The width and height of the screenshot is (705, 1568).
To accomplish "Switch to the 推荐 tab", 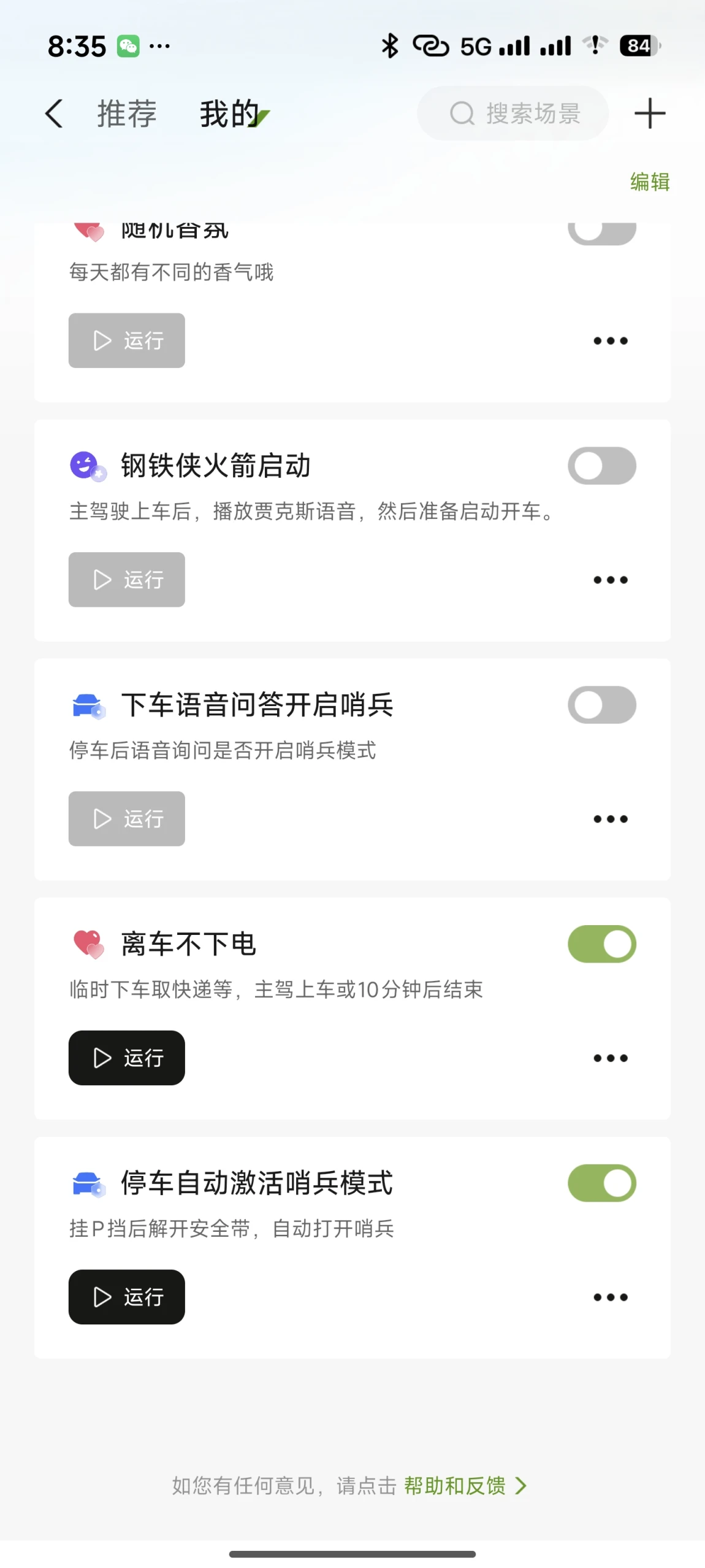I will click(127, 114).
